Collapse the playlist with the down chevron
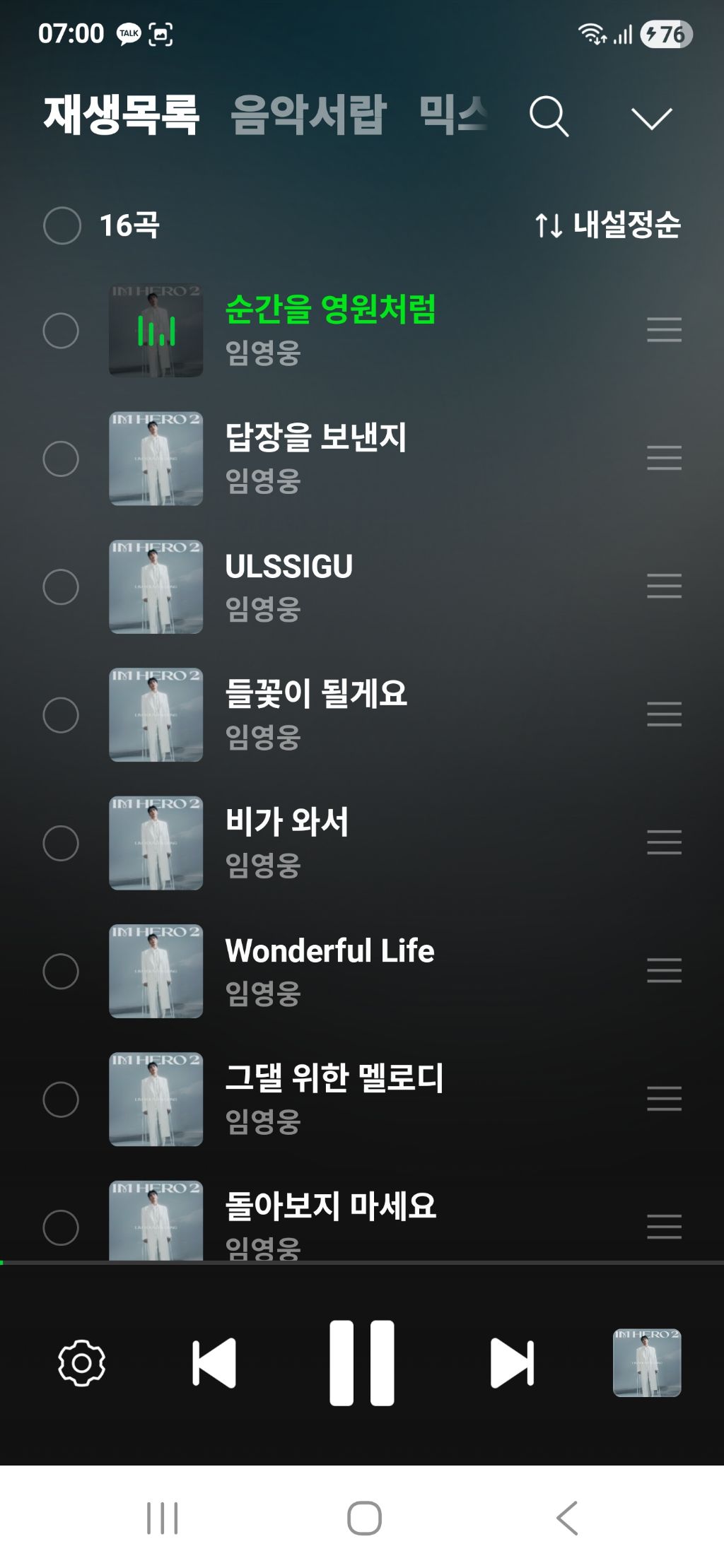Screen dimensions: 724x1568 coord(651,118)
